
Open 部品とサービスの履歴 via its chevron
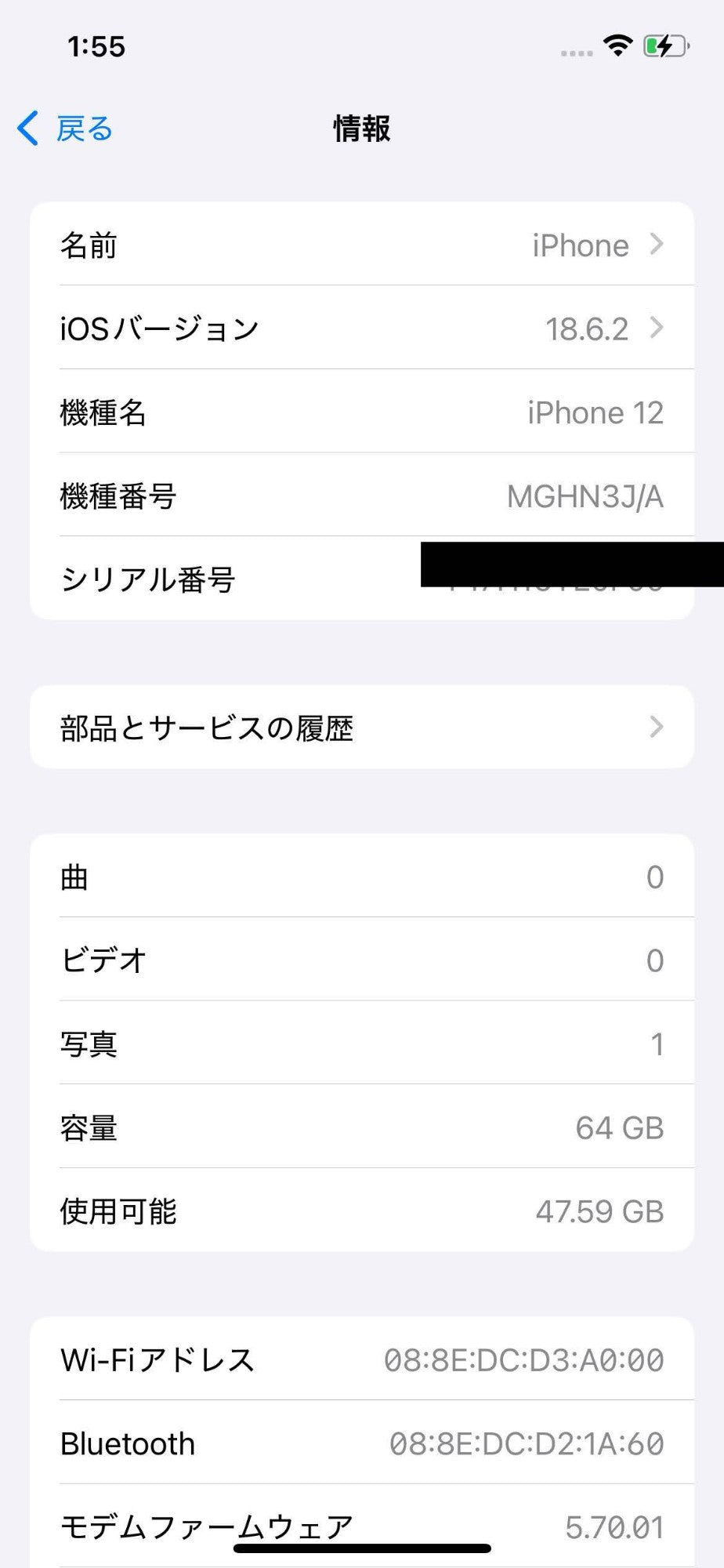(657, 727)
